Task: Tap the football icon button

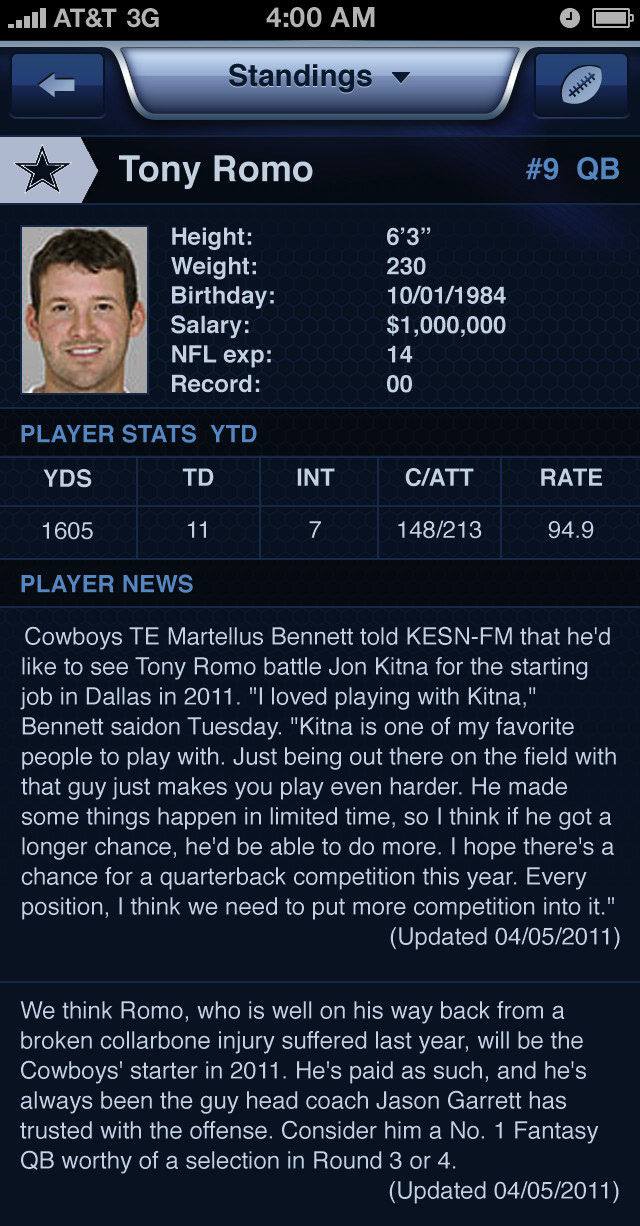Action: tap(581, 86)
